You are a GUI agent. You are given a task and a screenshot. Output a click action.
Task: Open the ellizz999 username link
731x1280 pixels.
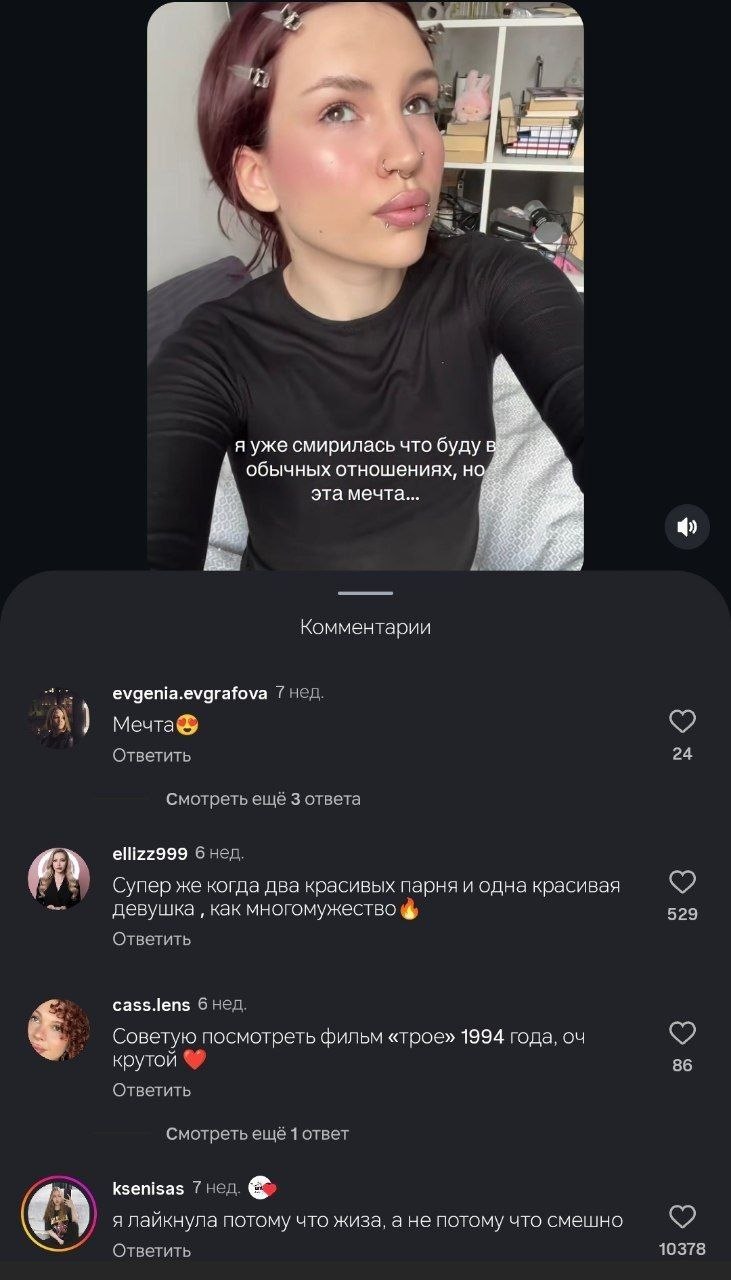[150, 853]
